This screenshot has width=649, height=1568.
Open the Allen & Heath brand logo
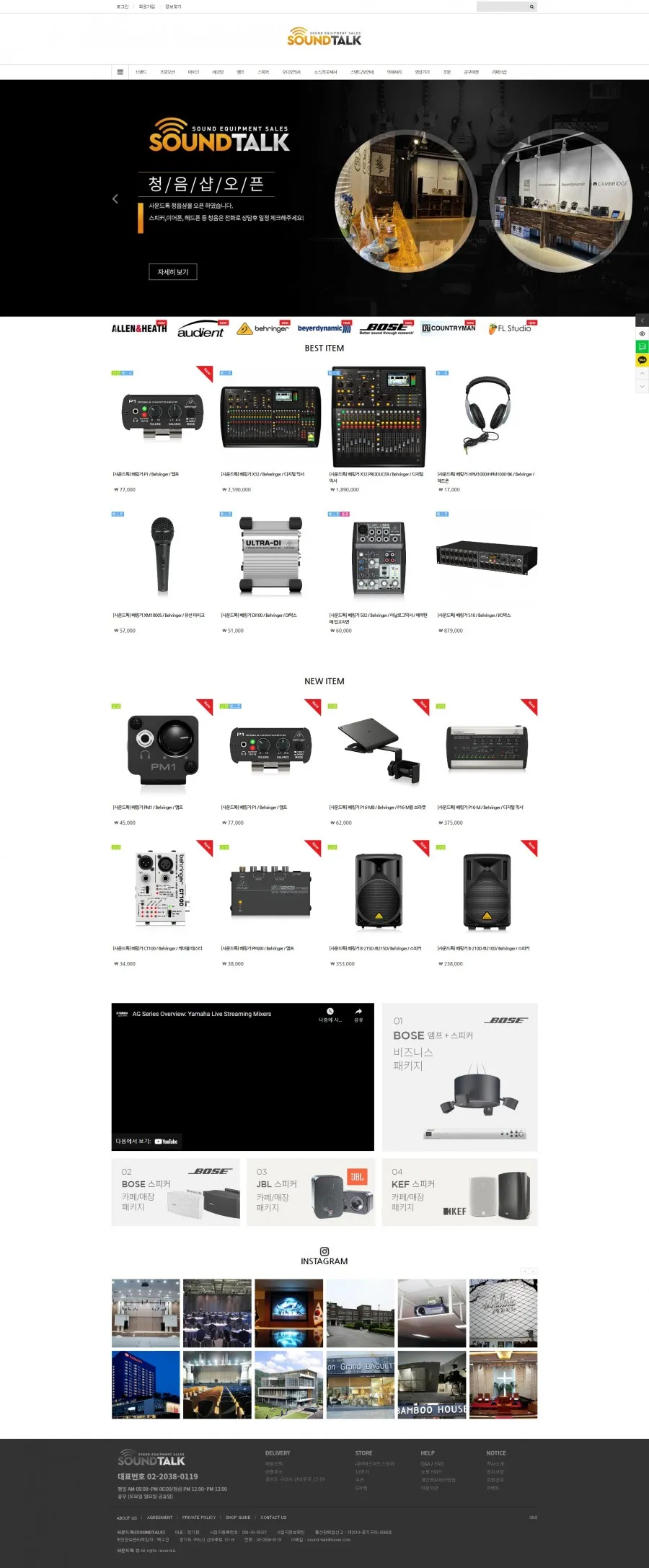(x=139, y=328)
